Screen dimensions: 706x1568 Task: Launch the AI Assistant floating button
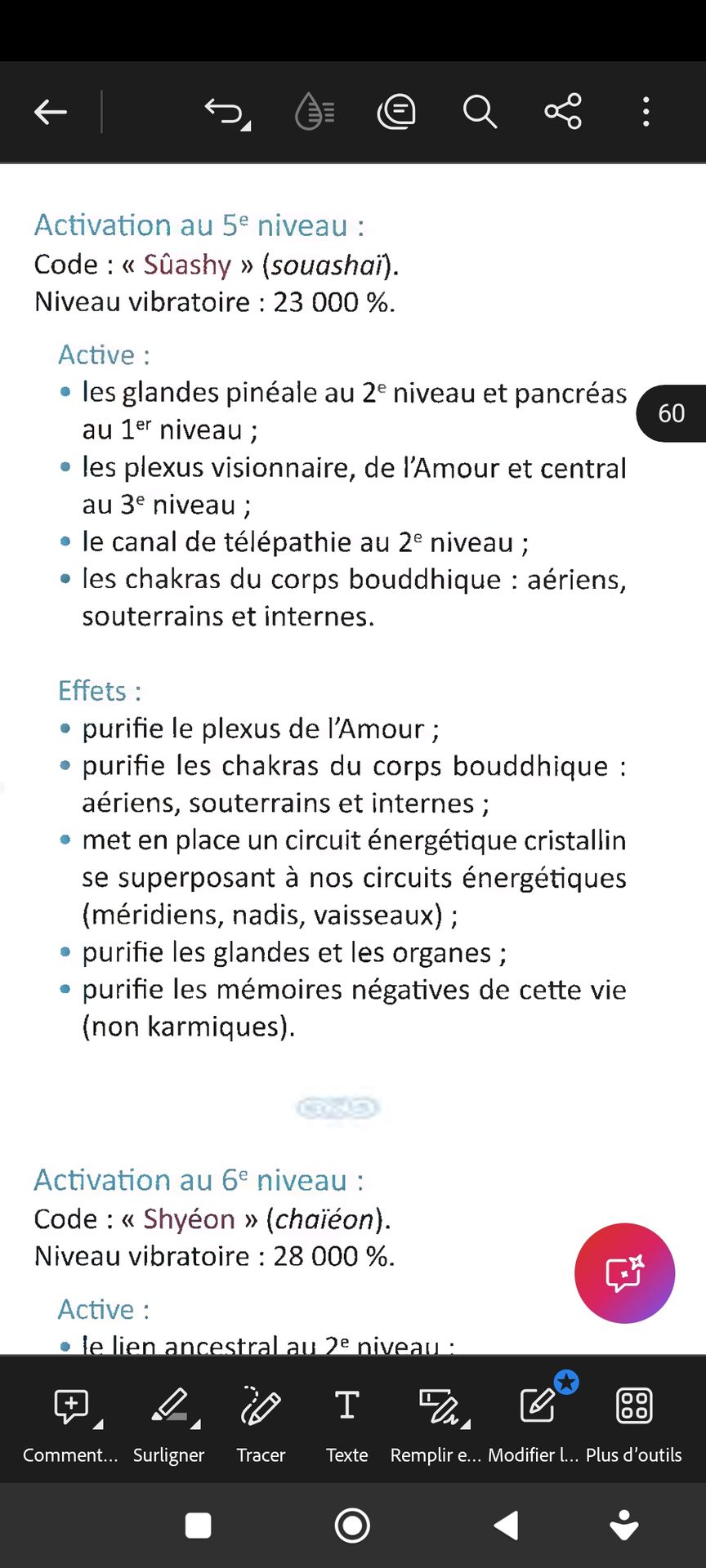pyautogui.click(x=624, y=1272)
